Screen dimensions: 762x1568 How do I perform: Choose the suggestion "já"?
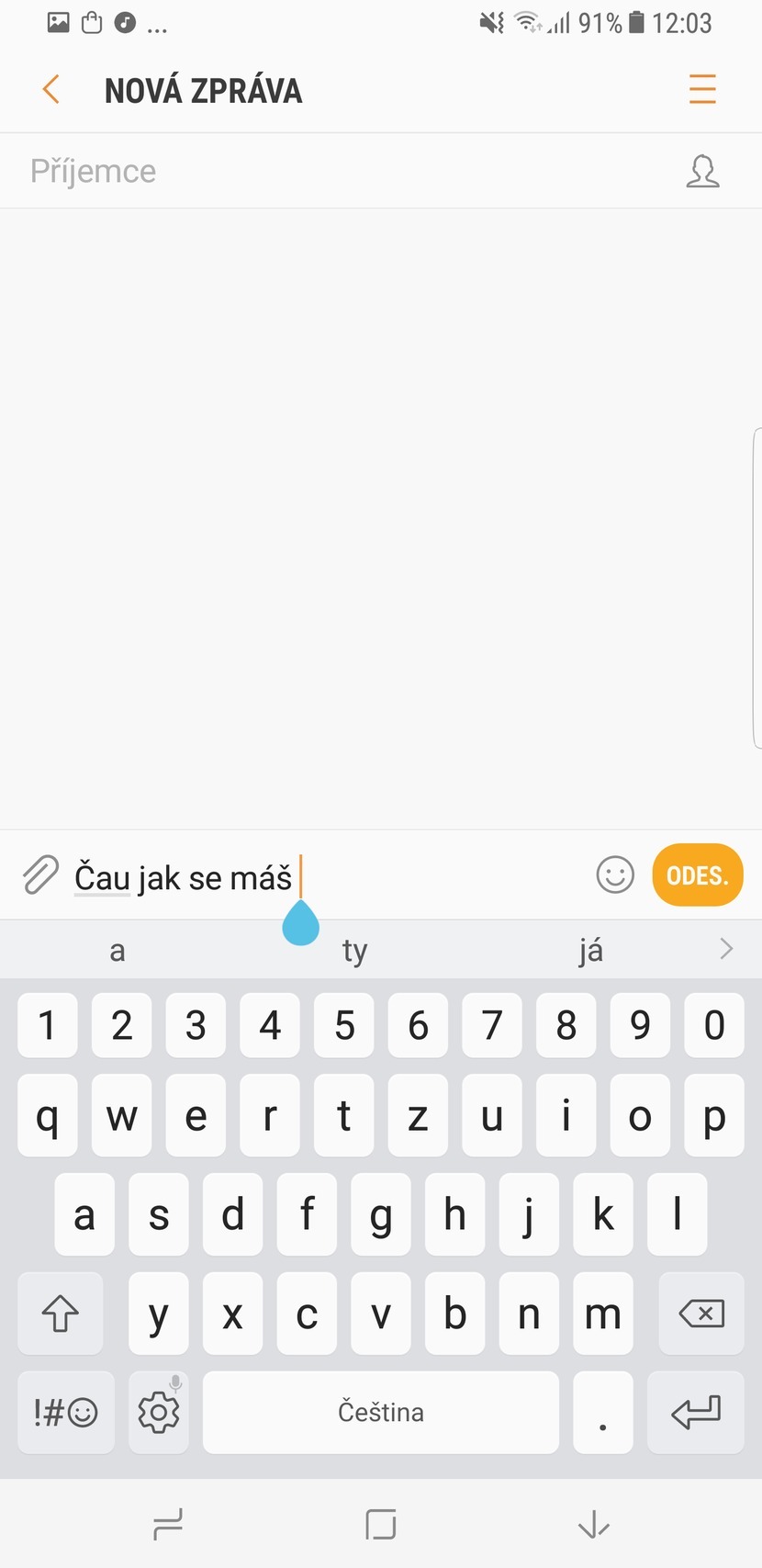coord(590,951)
